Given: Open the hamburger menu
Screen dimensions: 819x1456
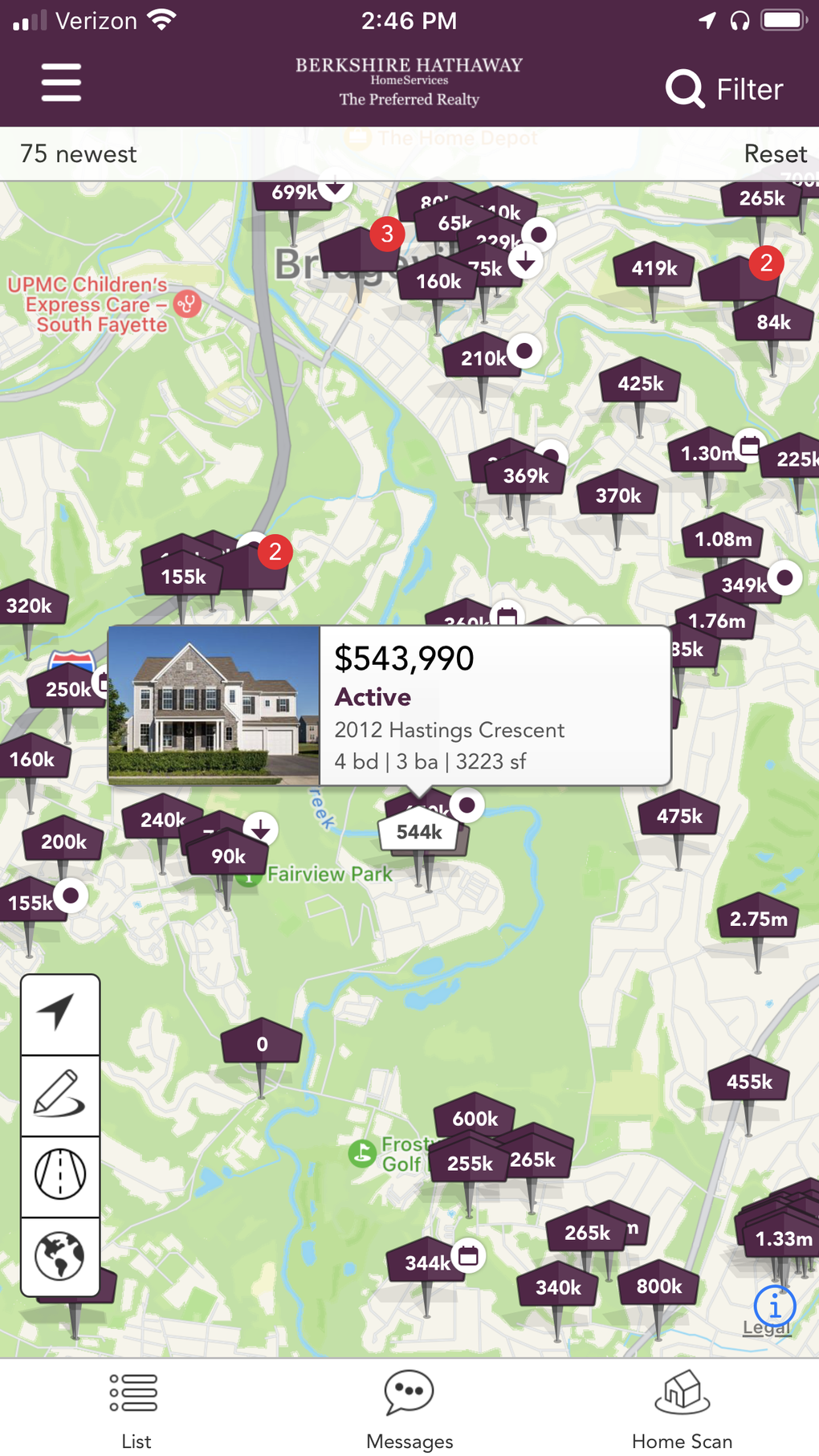Looking at the screenshot, I should [x=61, y=83].
